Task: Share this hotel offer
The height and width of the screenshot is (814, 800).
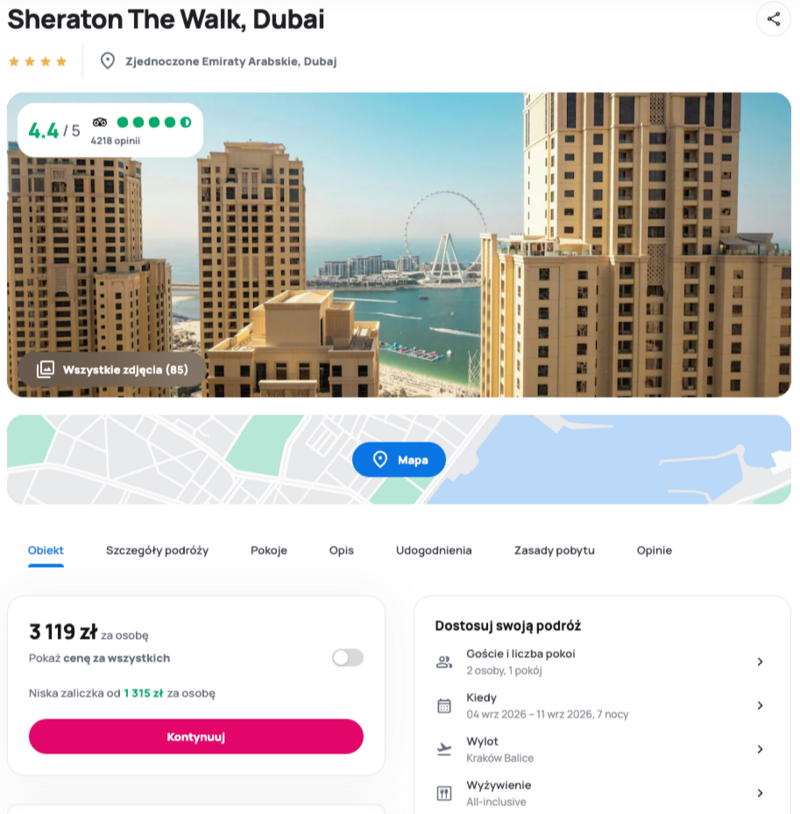Action: 773,19
